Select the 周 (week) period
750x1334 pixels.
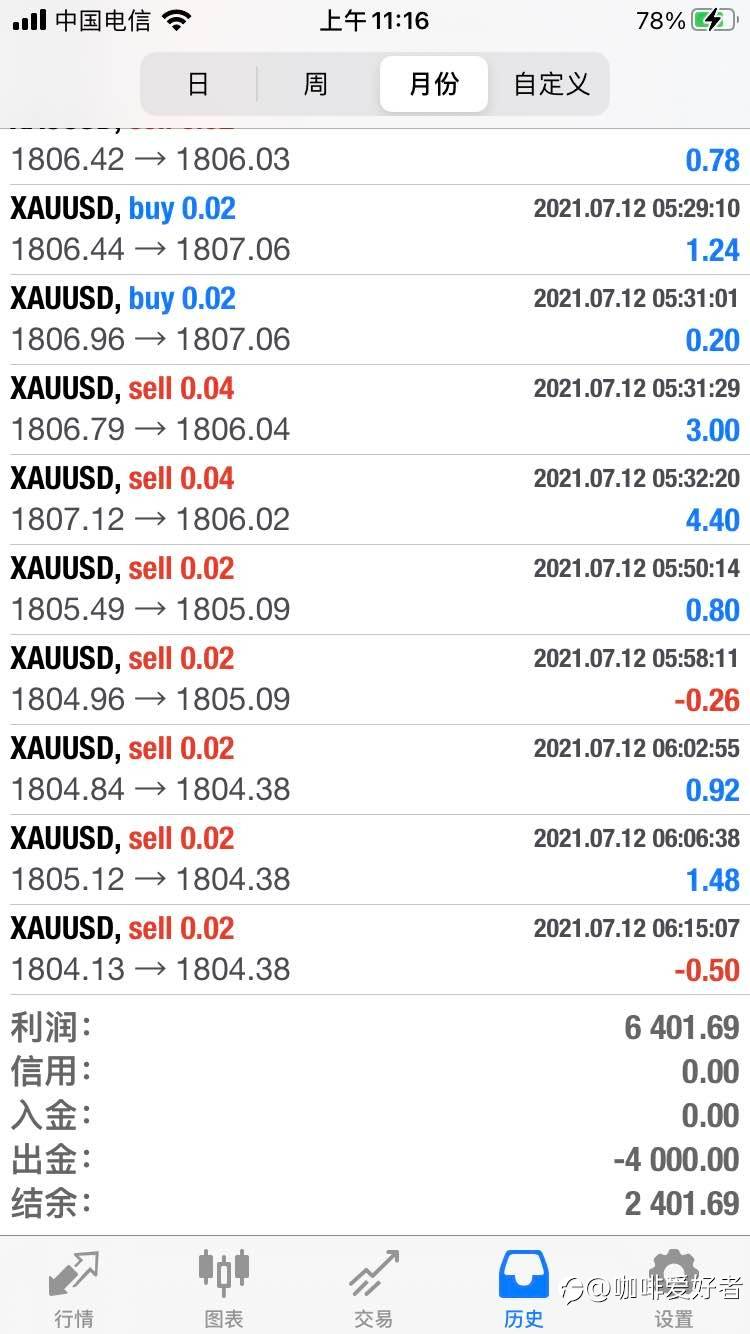click(315, 84)
